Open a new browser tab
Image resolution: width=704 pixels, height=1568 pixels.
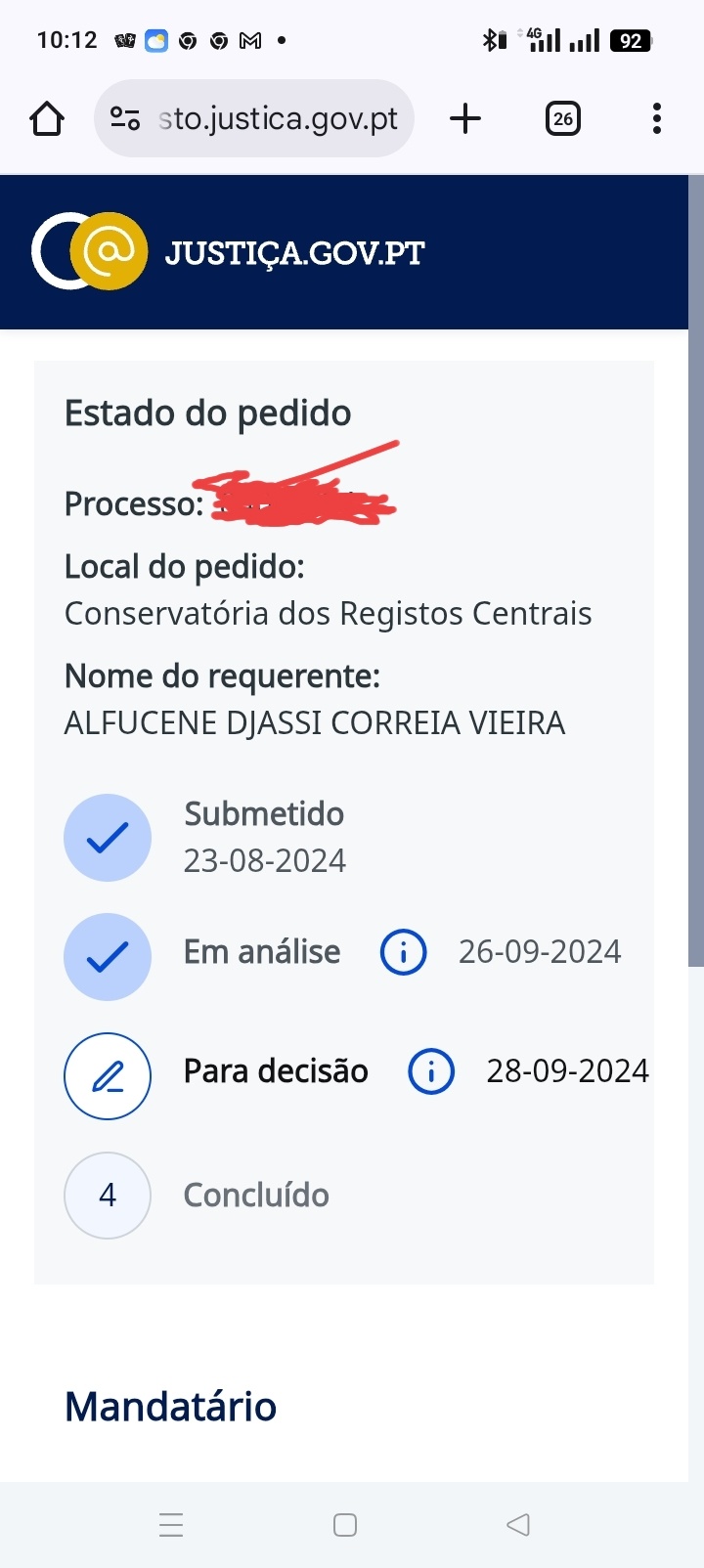click(465, 119)
